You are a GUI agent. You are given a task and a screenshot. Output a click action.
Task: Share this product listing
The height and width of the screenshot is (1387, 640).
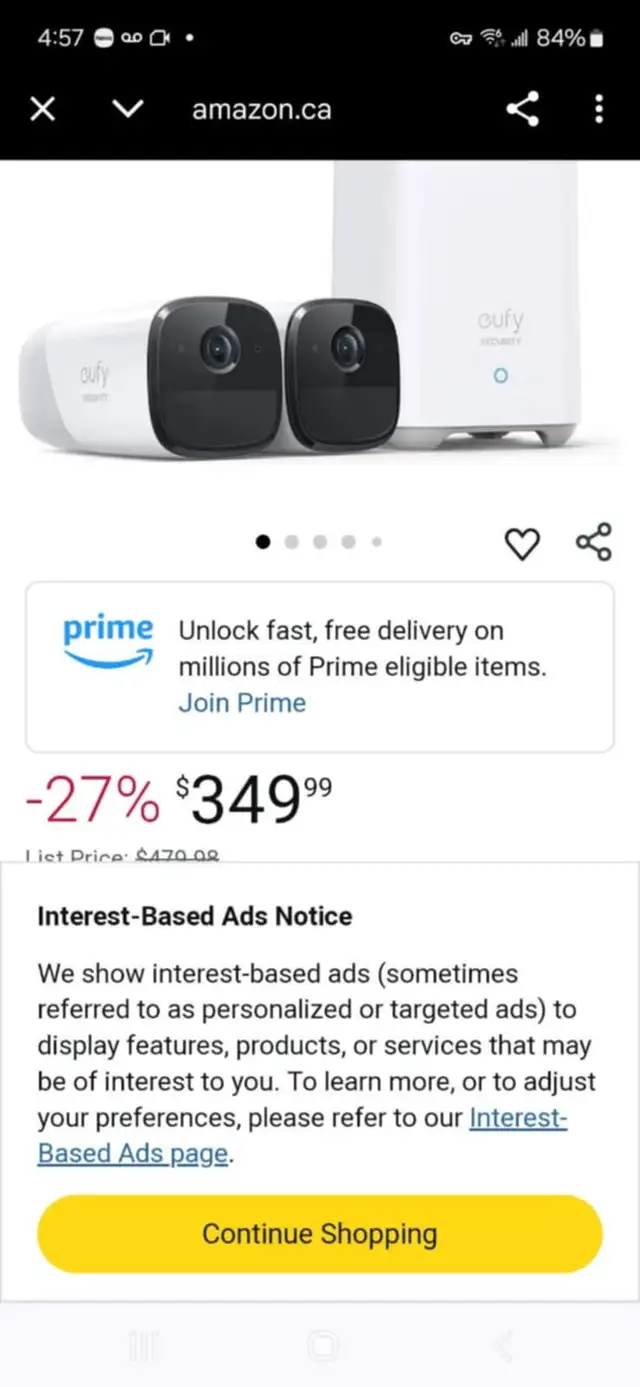click(x=593, y=542)
